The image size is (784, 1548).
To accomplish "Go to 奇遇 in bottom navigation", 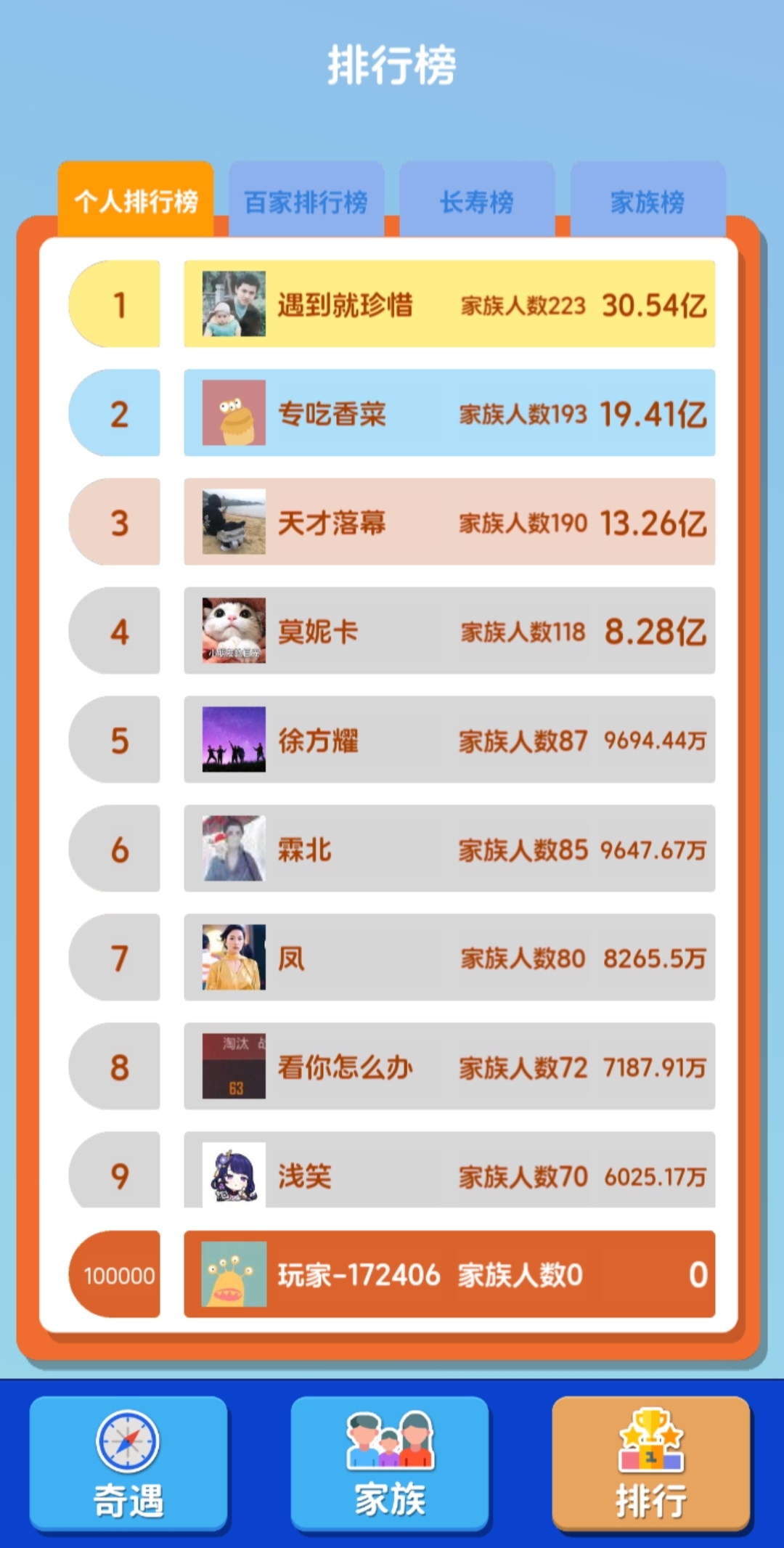I will pyautogui.click(x=128, y=1464).
